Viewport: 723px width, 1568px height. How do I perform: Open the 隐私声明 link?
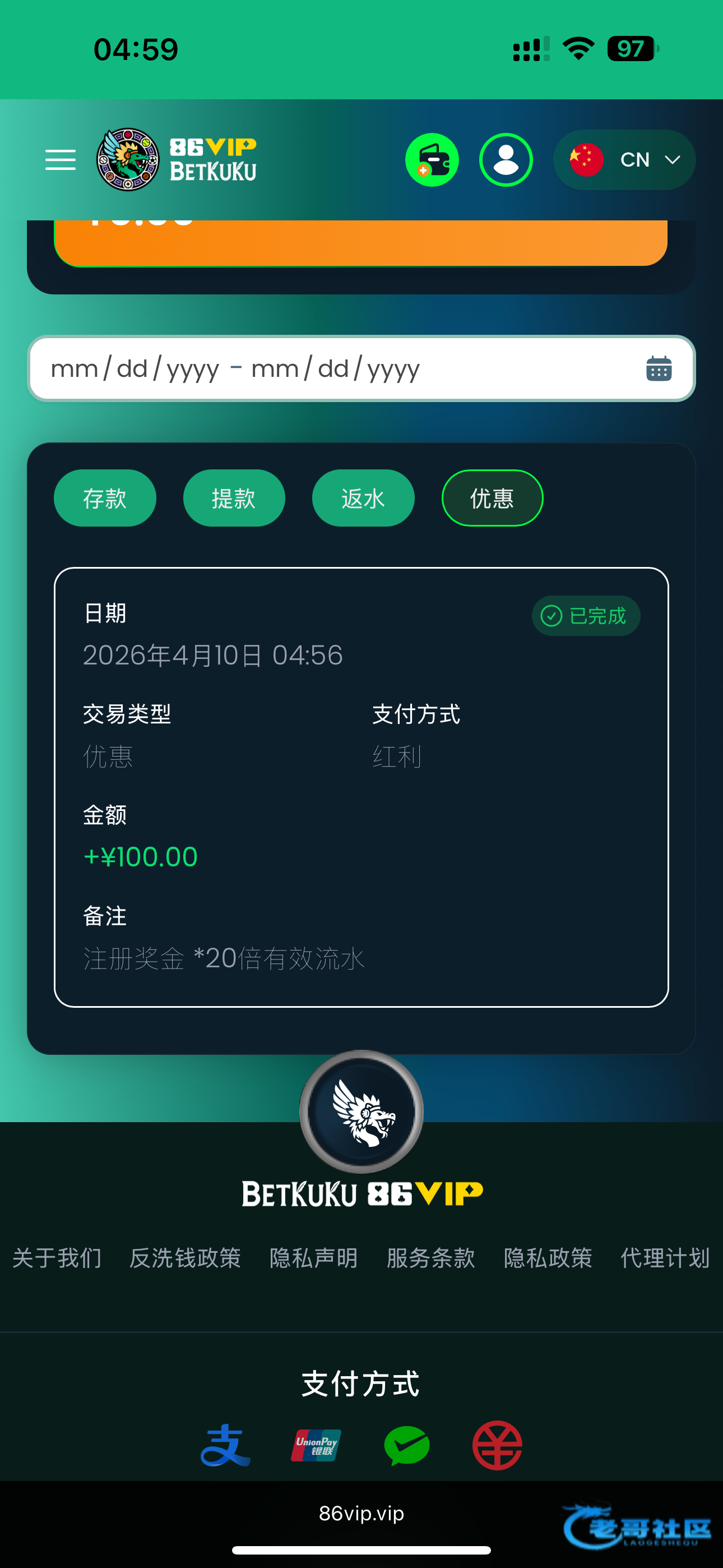313,1257
